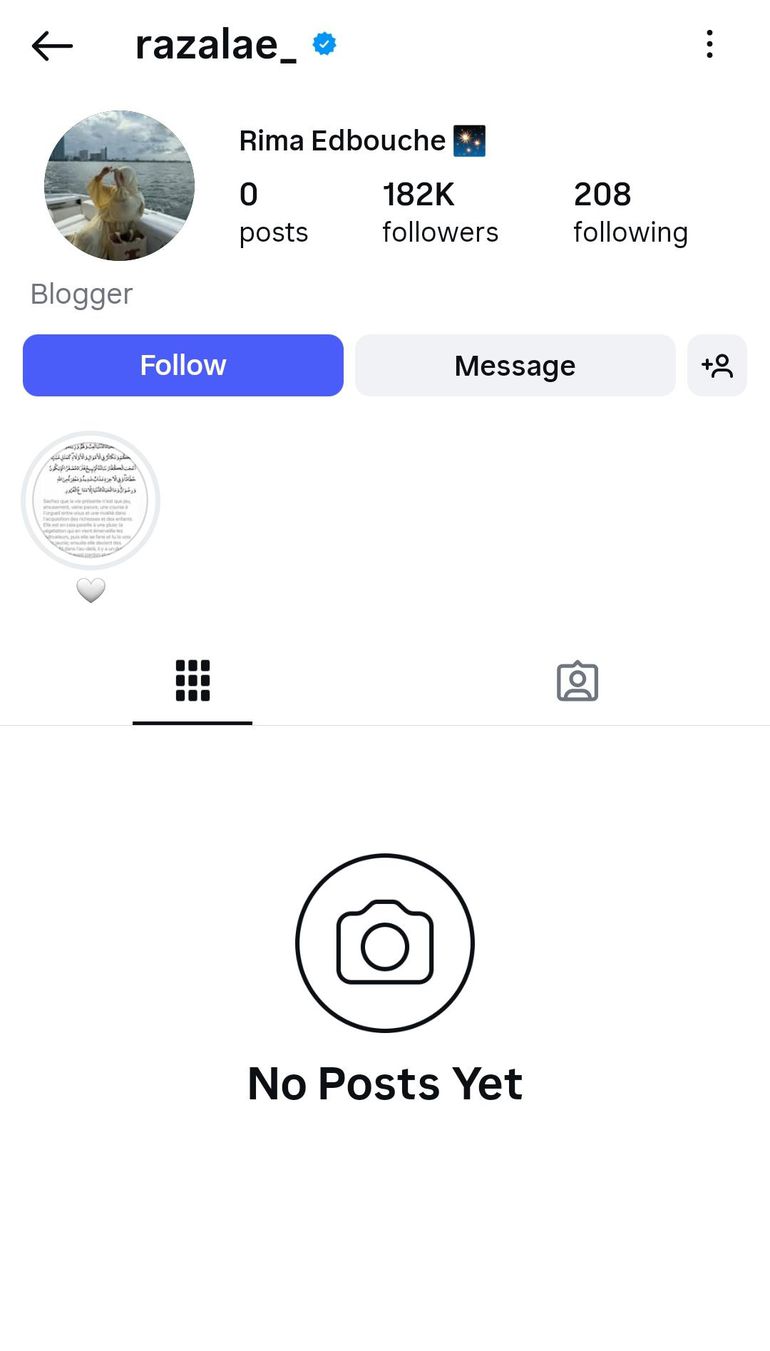The image size is (770, 1351).
Task: Open the three-dot overflow menu
Action: (x=709, y=44)
